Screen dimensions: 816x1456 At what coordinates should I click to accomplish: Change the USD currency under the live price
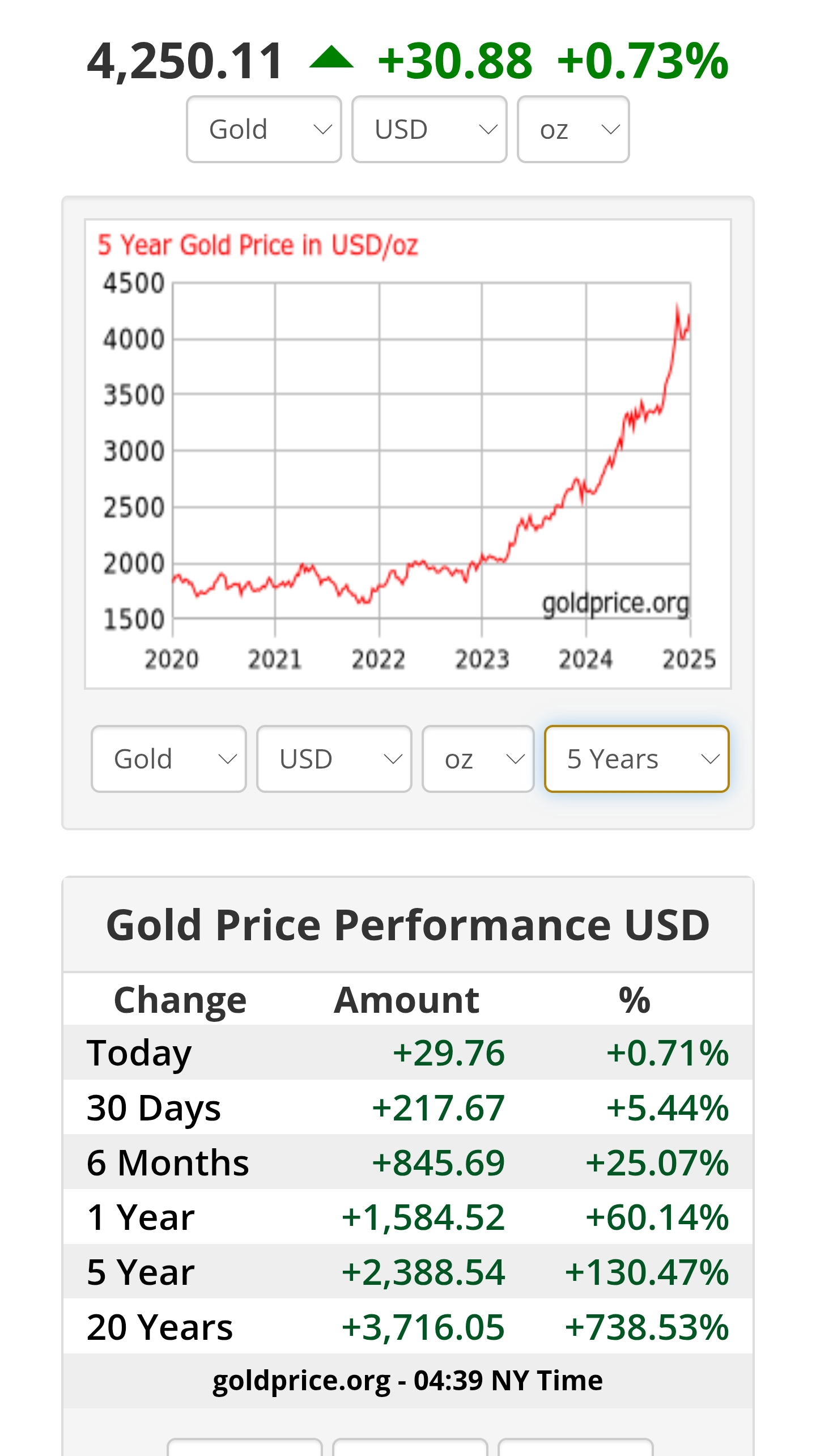(429, 129)
